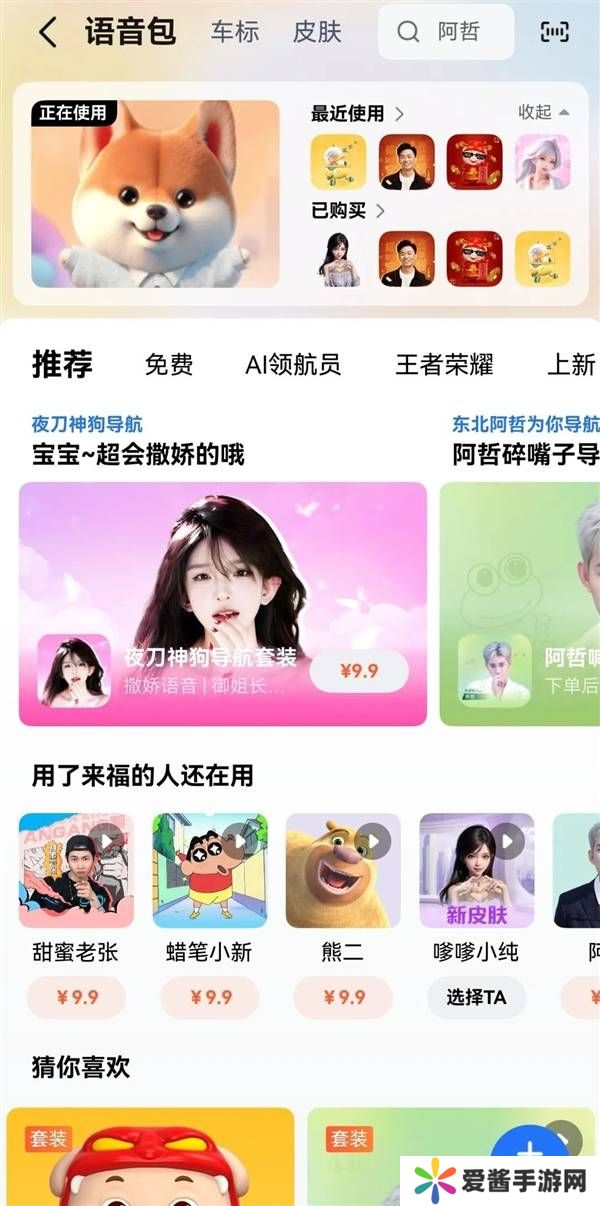The image size is (600, 1206).
Task: Select the 免费 category
Action: [168, 365]
